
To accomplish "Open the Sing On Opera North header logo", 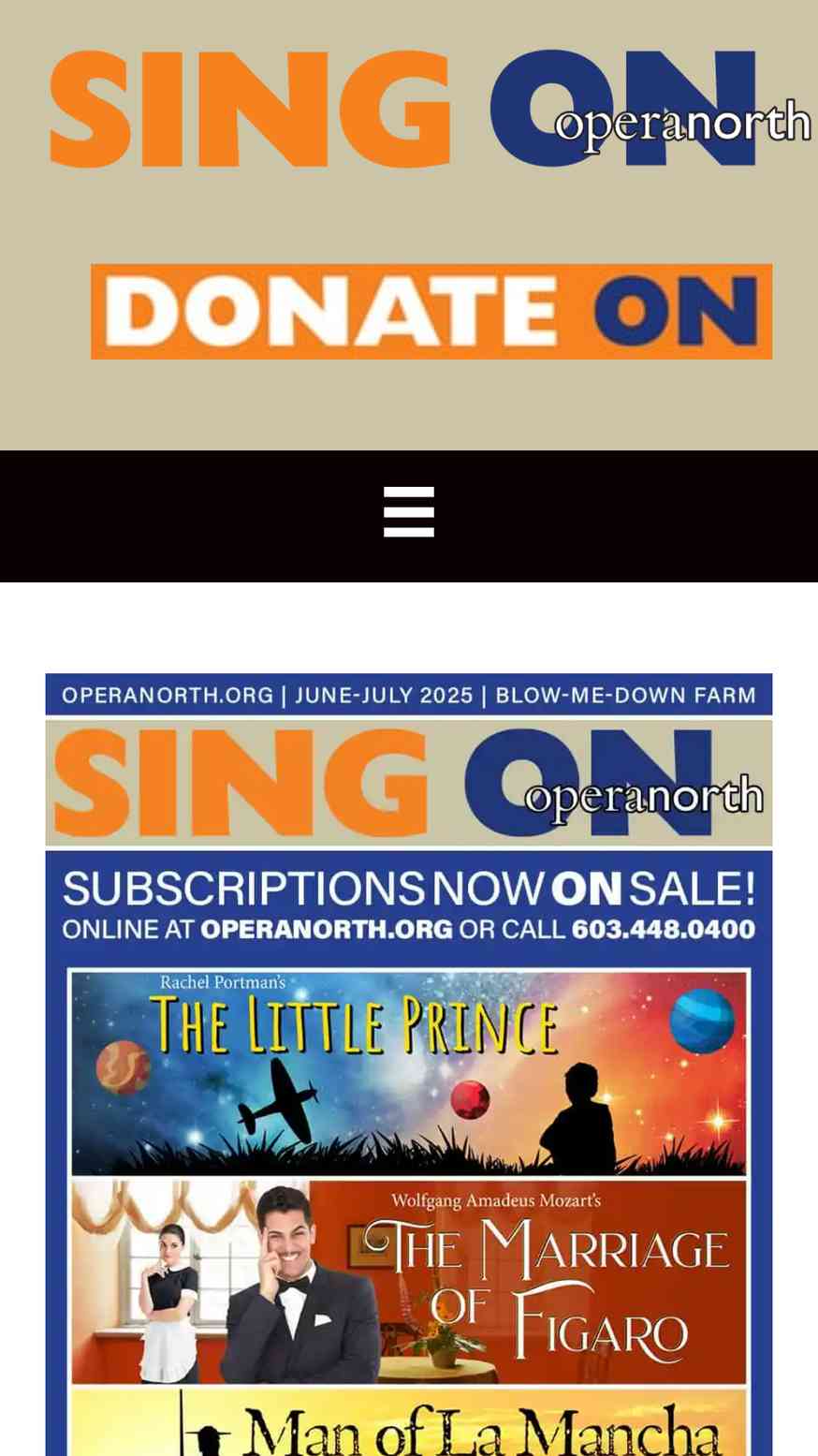I will point(431,110).
